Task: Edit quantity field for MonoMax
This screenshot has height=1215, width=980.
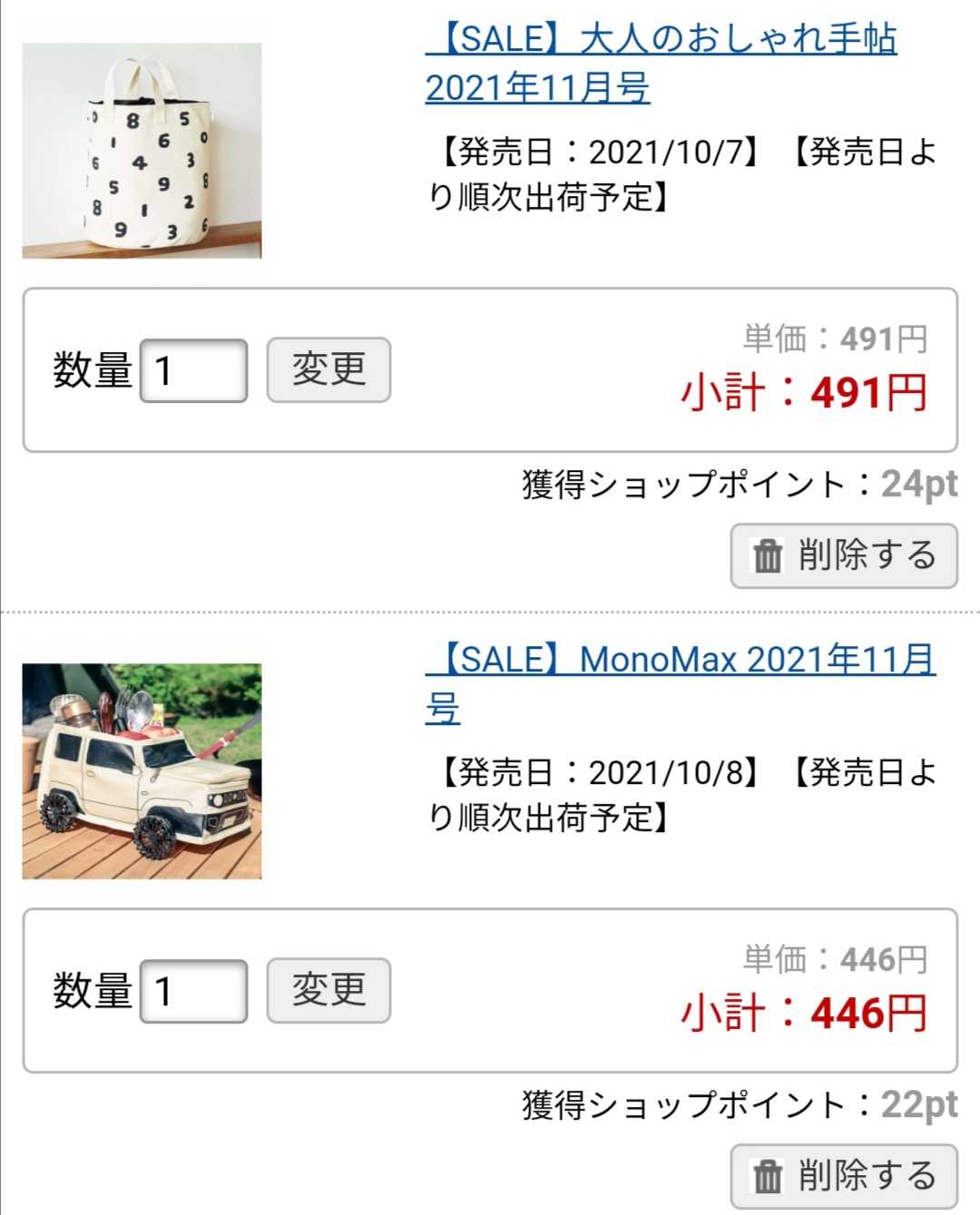Action: (x=193, y=991)
